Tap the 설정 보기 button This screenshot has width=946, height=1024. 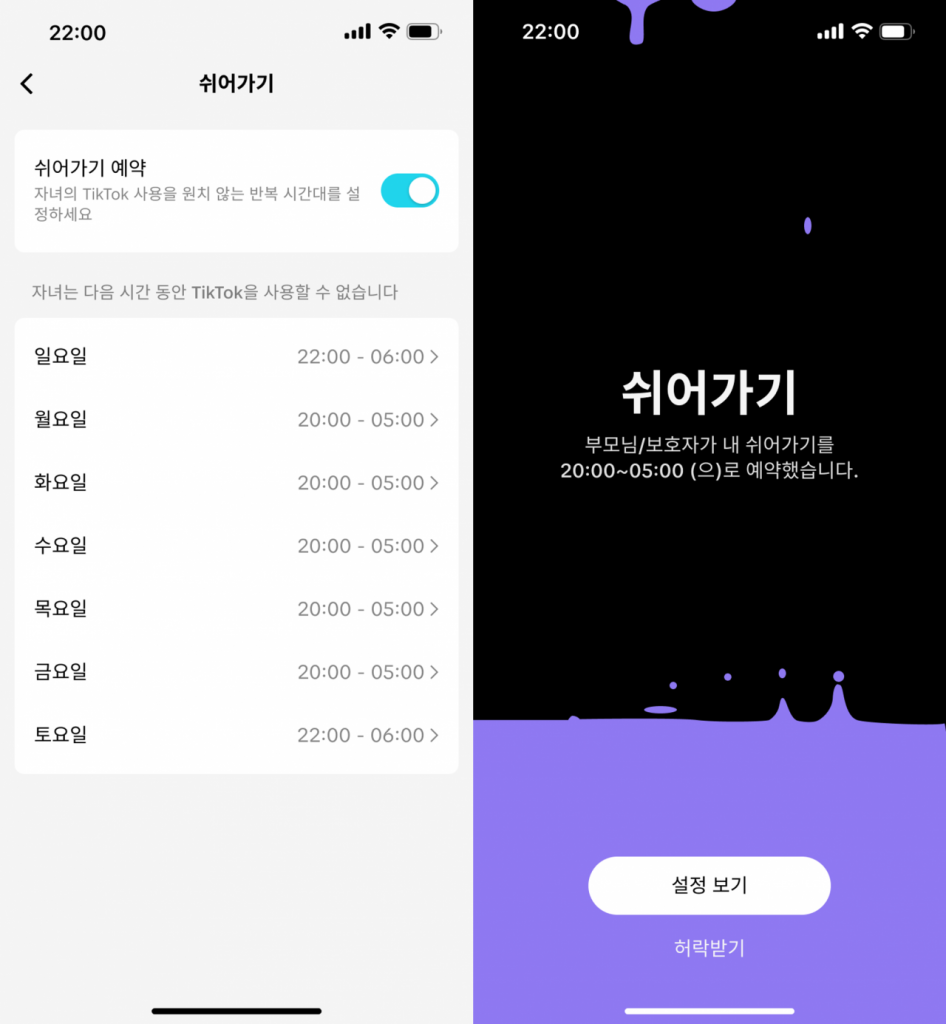pyautogui.click(x=709, y=885)
